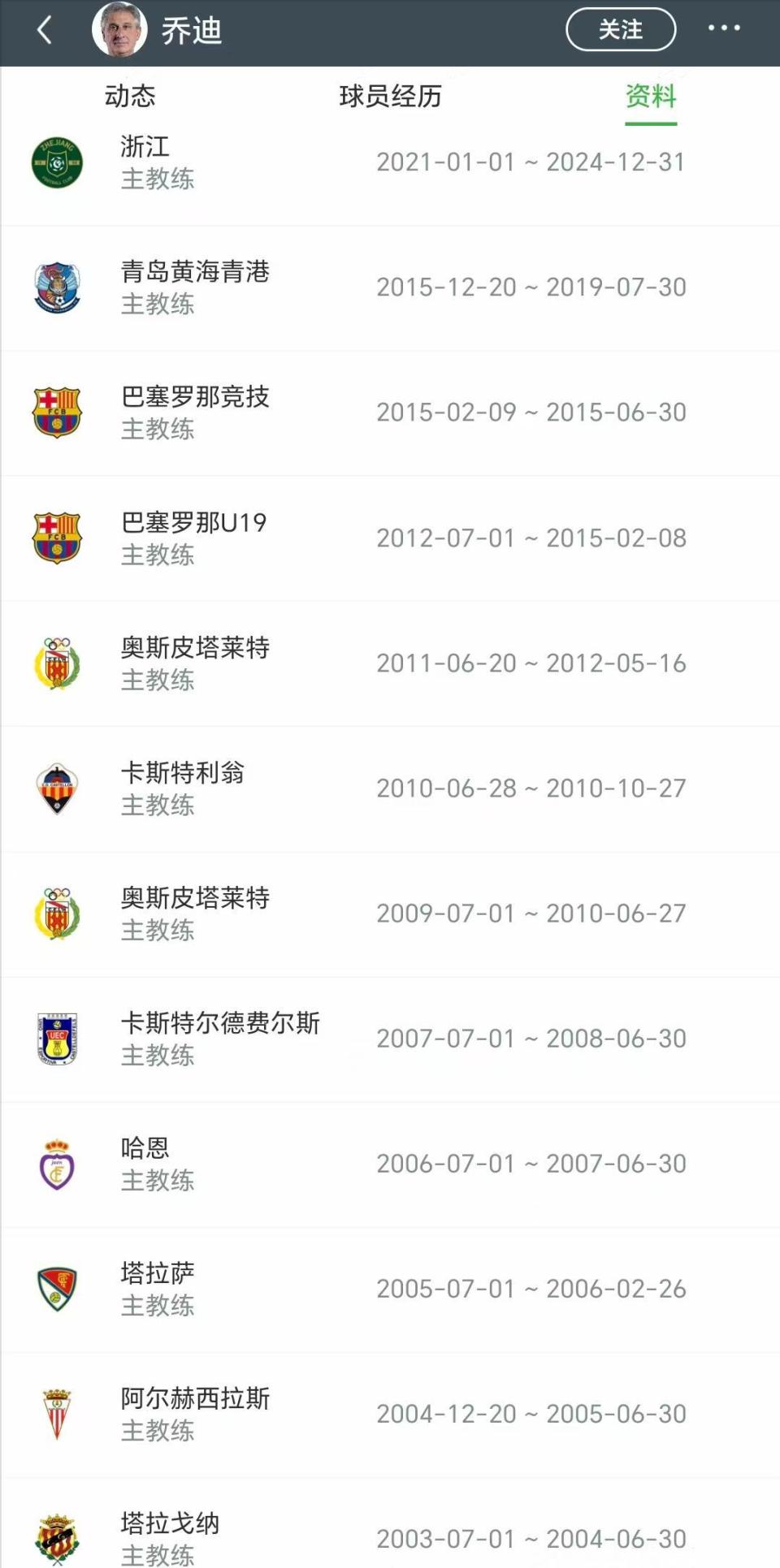Click the Algeciras club crest
The width and height of the screenshot is (780, 1568).
57,1414
